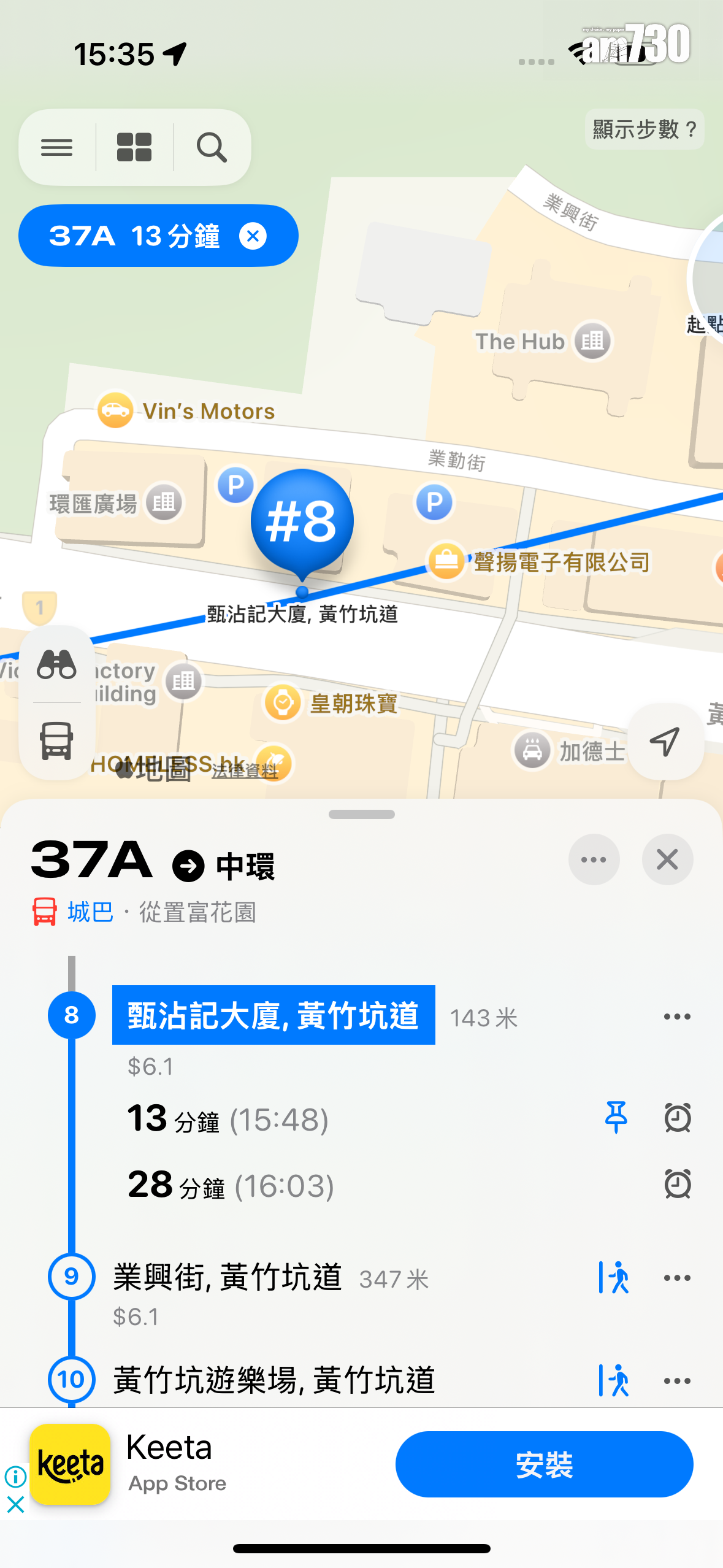This screenshot has height=1568, width=723.
Task: Open options for stop 甄沾記大廈
Action: click(676, 1017)
